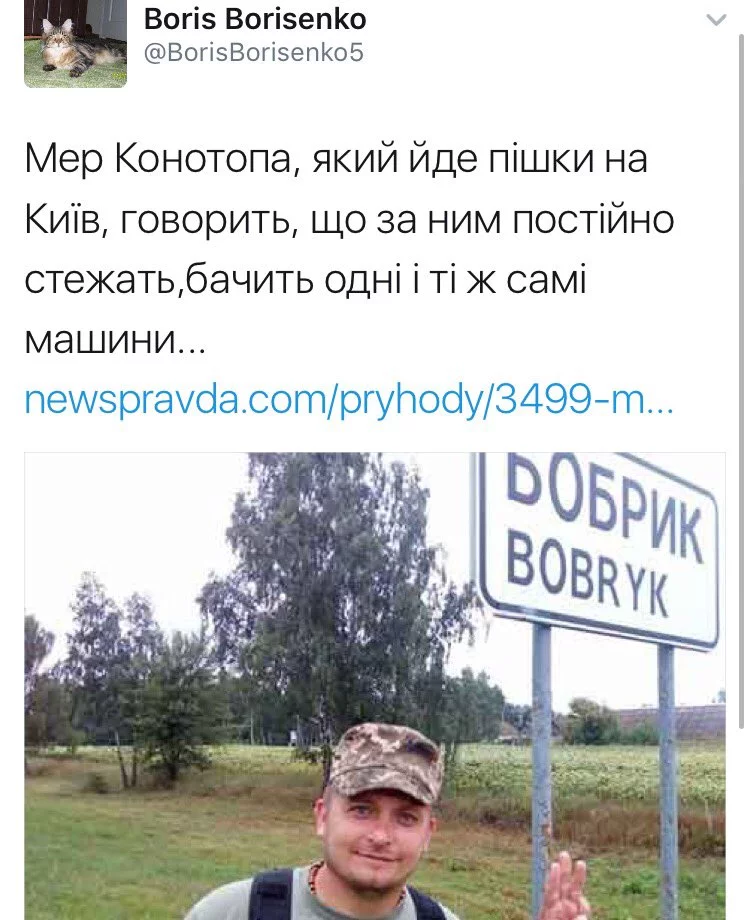The height and width of the screenshot is (920, 750).
Task: Open the tweet options dropdown chevron
Action: (x=715, y=21)
